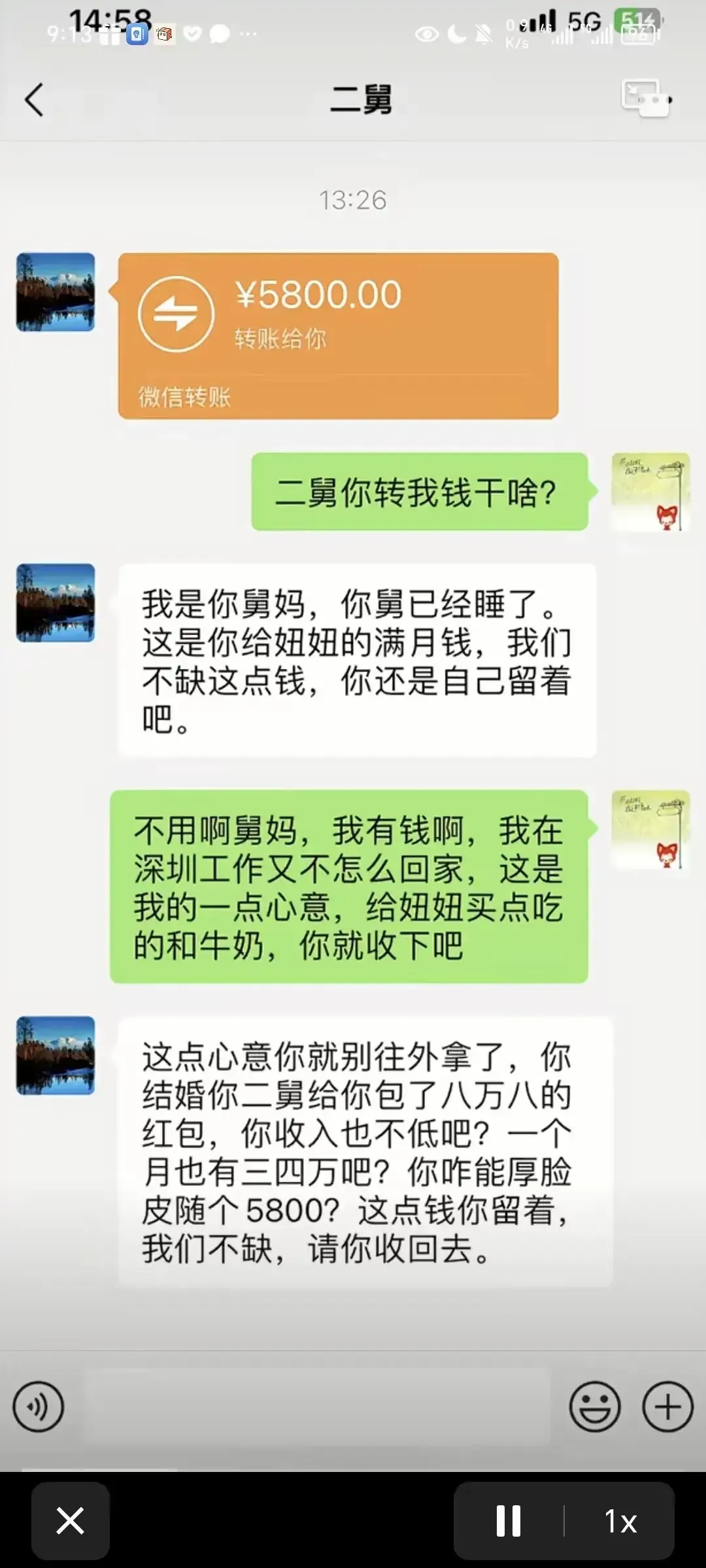Switch to voice message input mode
Viewport: 706px width, 1568px height.
click(39, 1406)
